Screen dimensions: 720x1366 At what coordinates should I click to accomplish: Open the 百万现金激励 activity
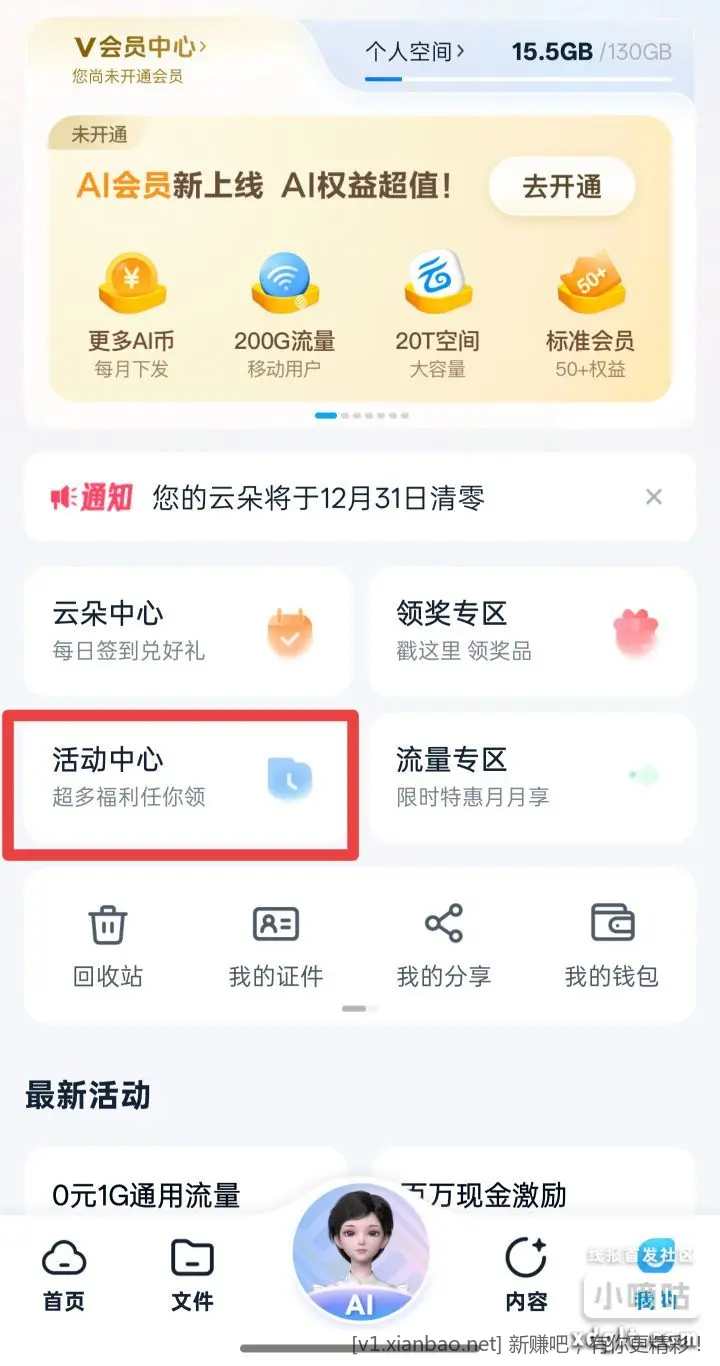tap(485, 1194)
